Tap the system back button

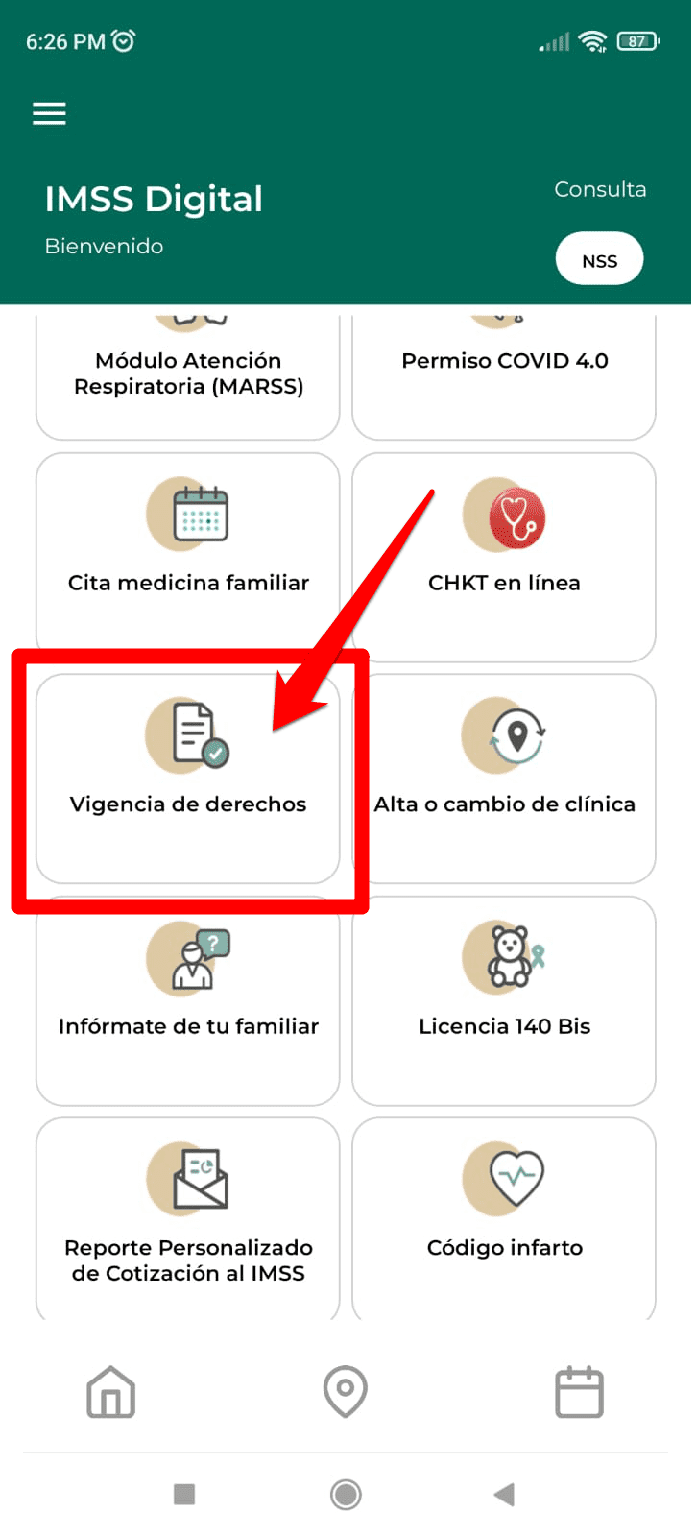pyautogui.click(x=505, y=1495)
